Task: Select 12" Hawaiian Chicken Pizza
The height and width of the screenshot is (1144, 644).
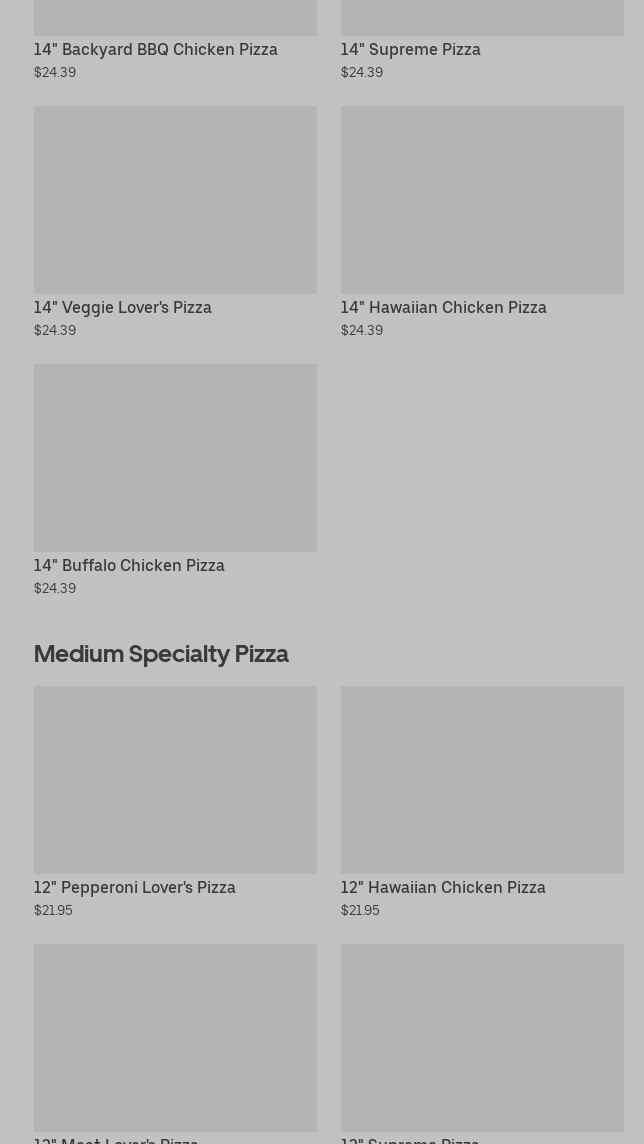Action: (481, 802)
